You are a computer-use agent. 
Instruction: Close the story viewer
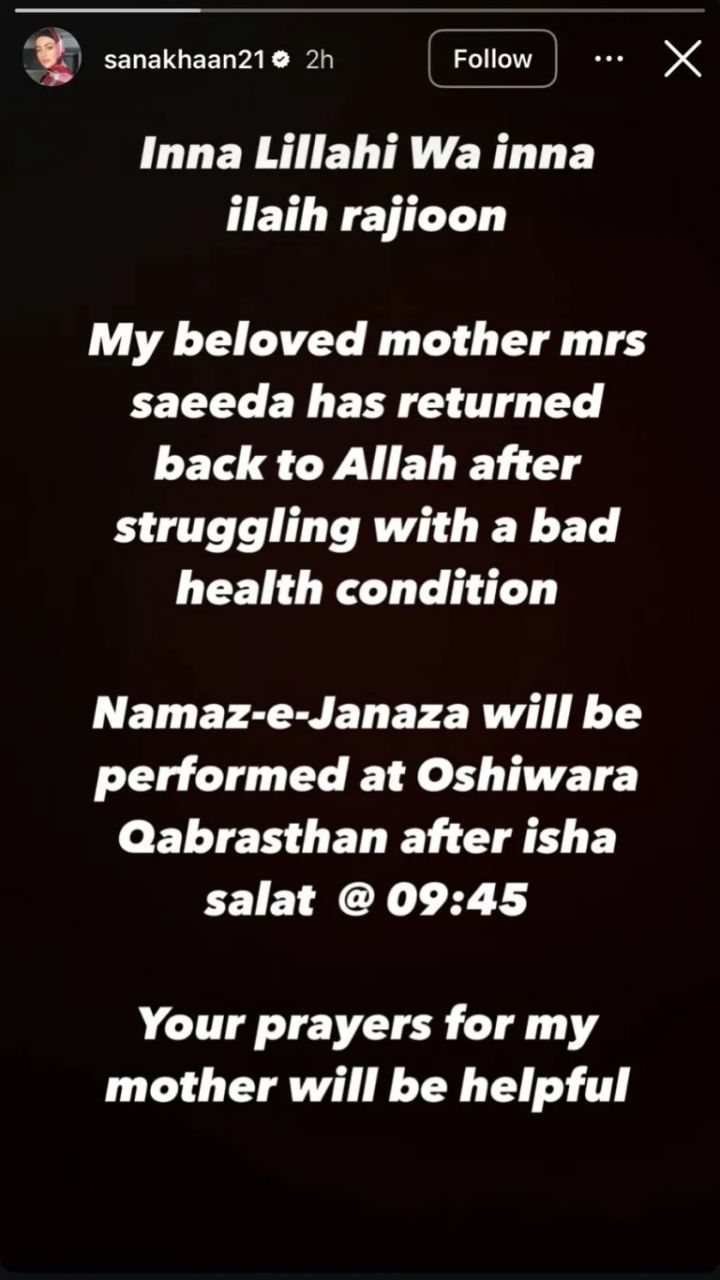pyautogui.click(x=683, y=59)
